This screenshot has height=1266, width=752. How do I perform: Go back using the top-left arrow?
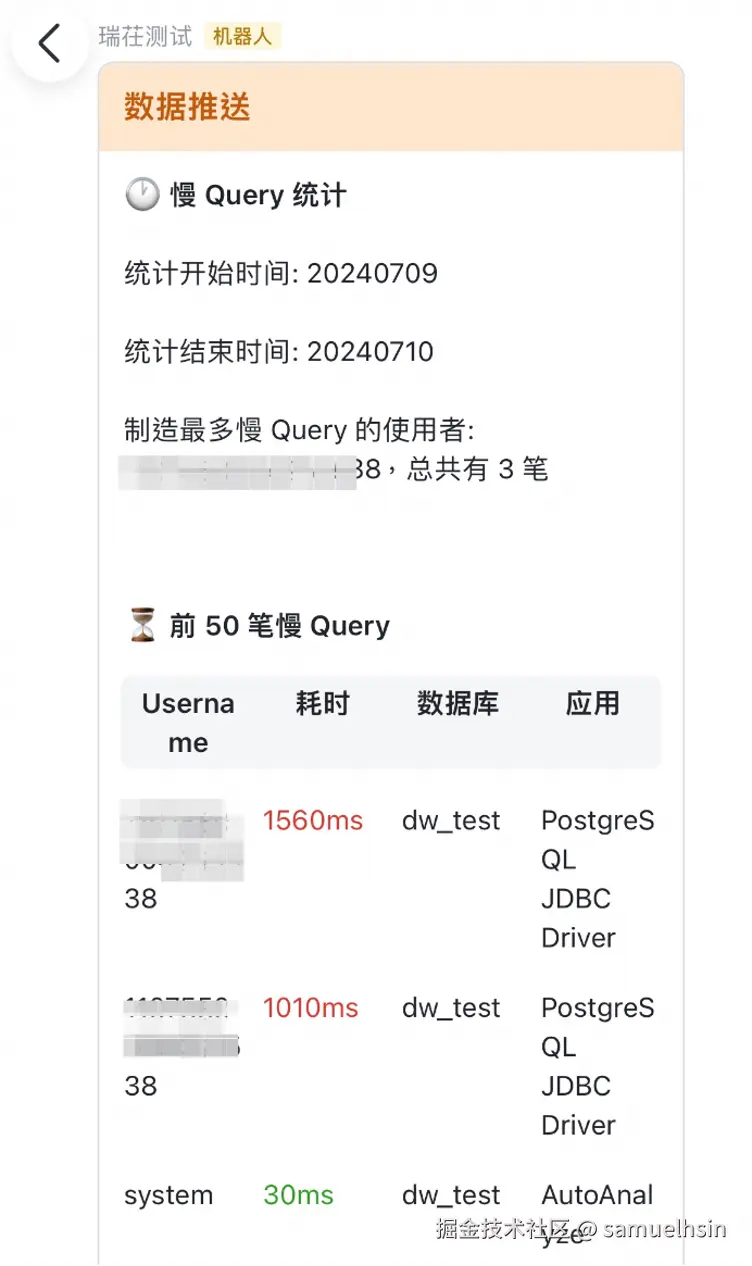(x=49, y=44)
